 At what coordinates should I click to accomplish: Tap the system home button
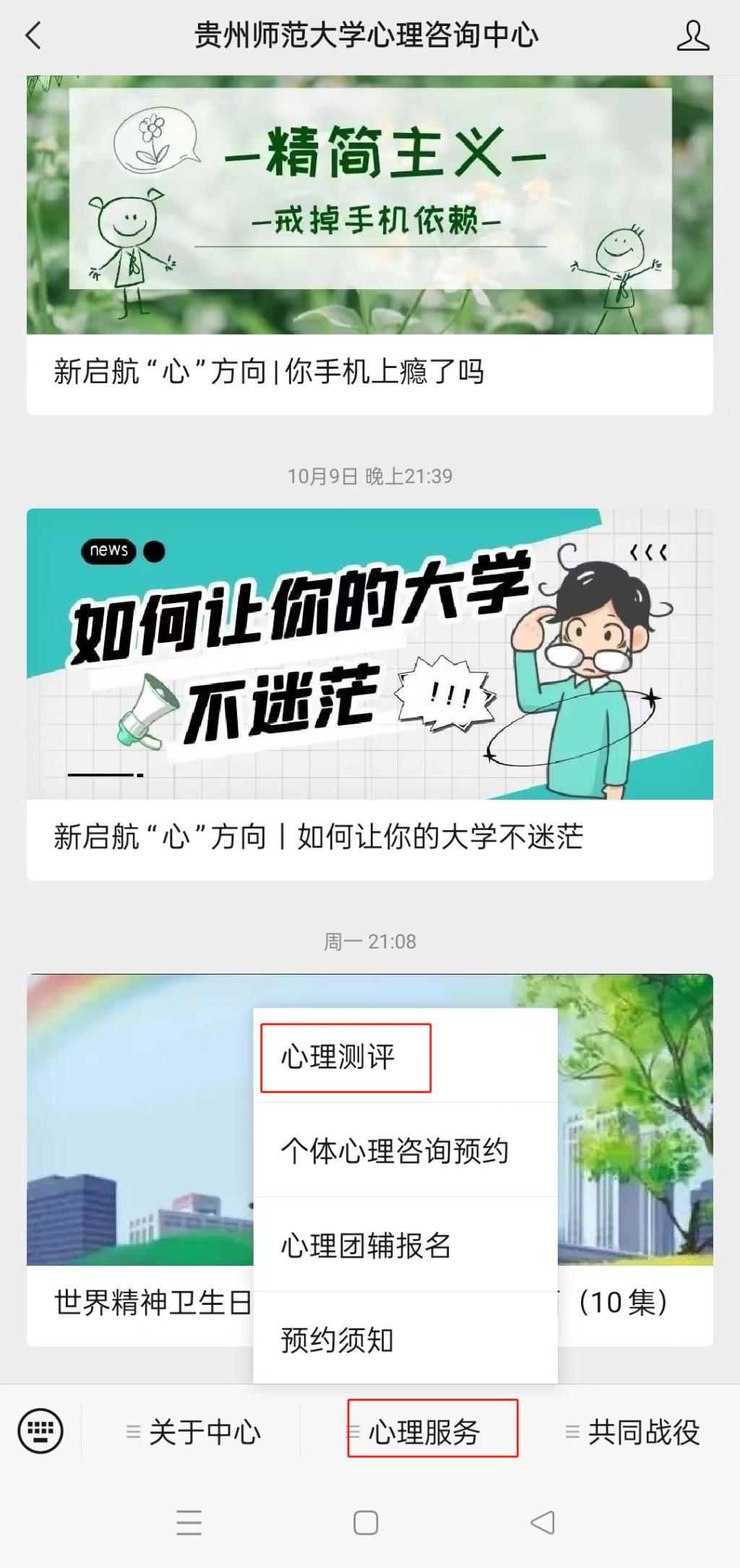[366, 1522]
